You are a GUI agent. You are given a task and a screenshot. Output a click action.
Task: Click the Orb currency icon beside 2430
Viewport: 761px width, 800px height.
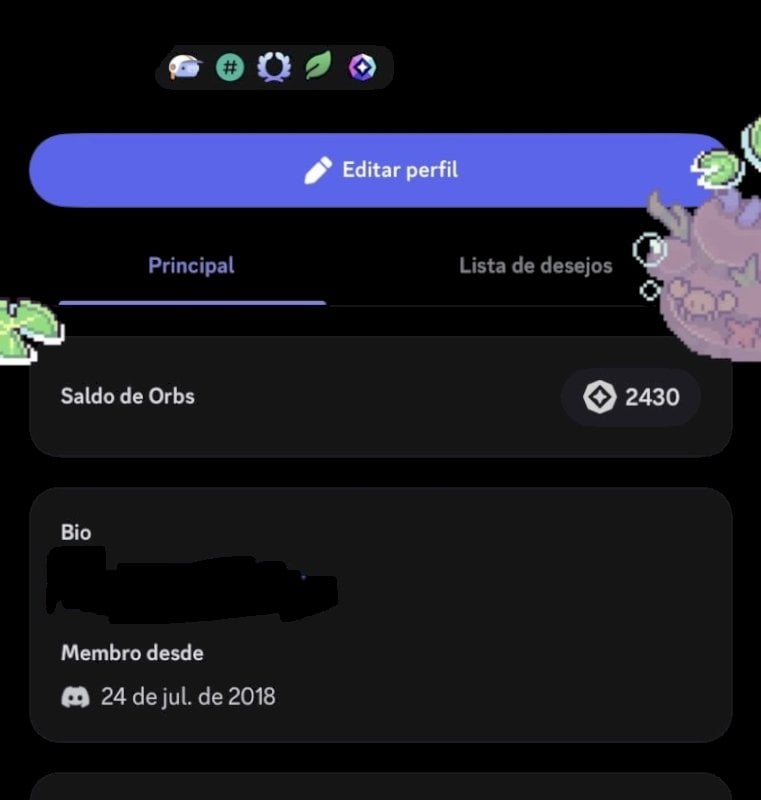click(599, 397)
